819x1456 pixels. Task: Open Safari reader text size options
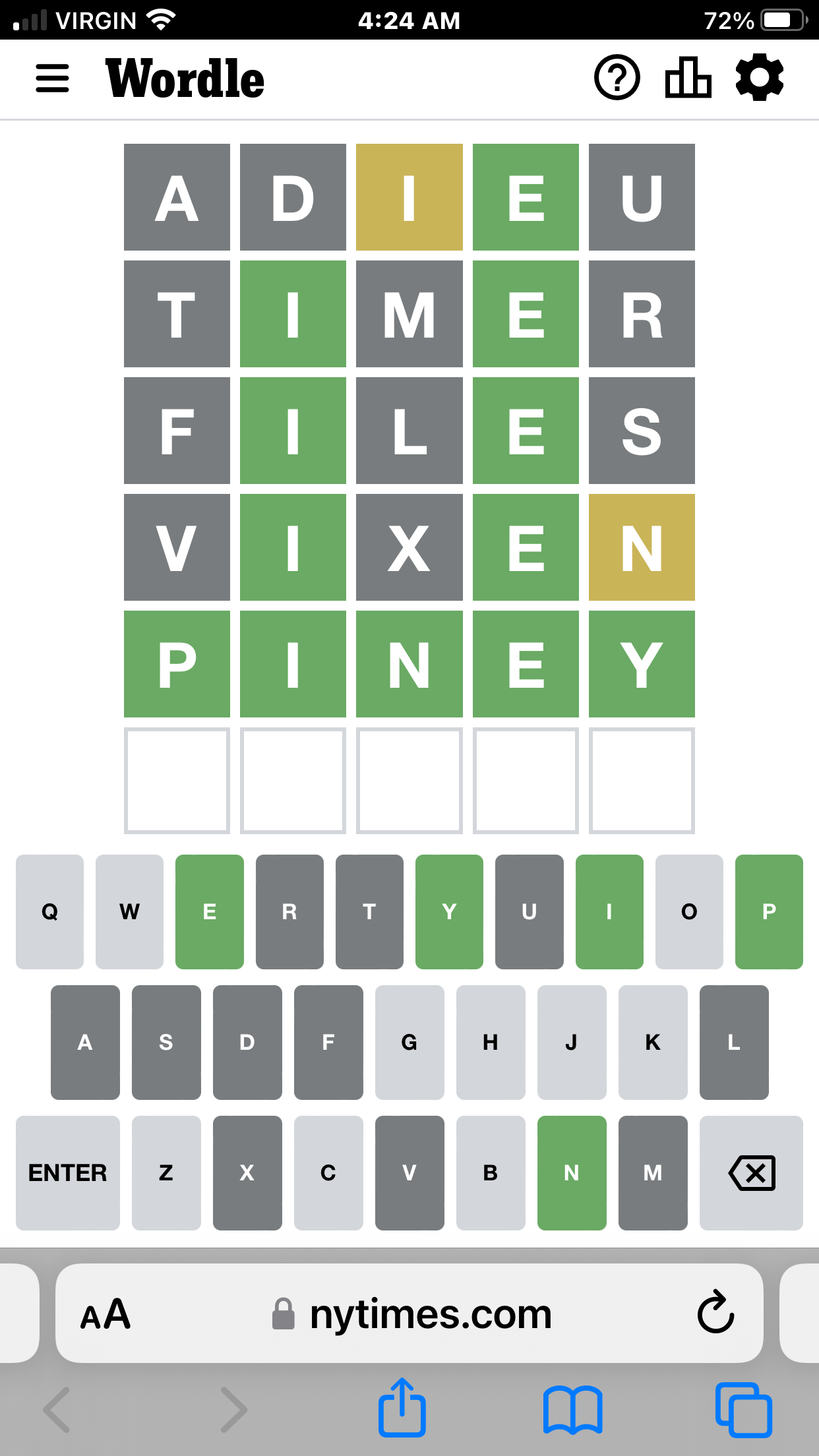pyautogui.click(x=106, y=1314)
